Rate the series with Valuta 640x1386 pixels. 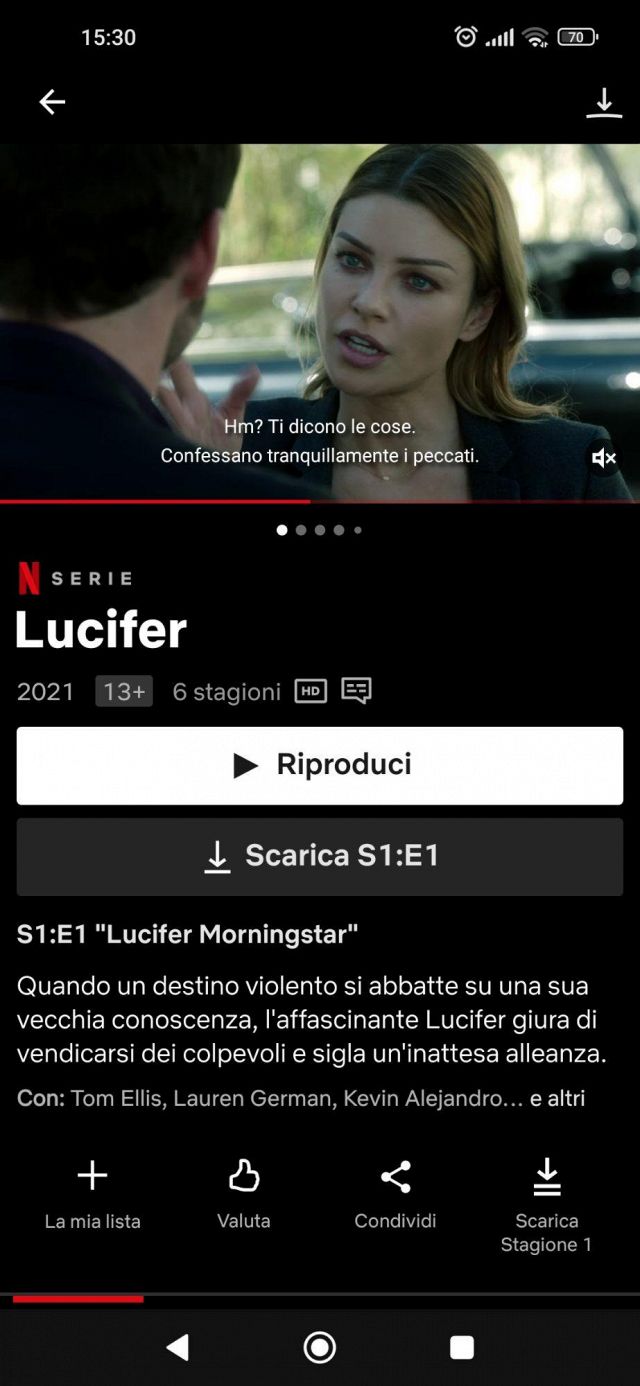[x=244, y=1194]
